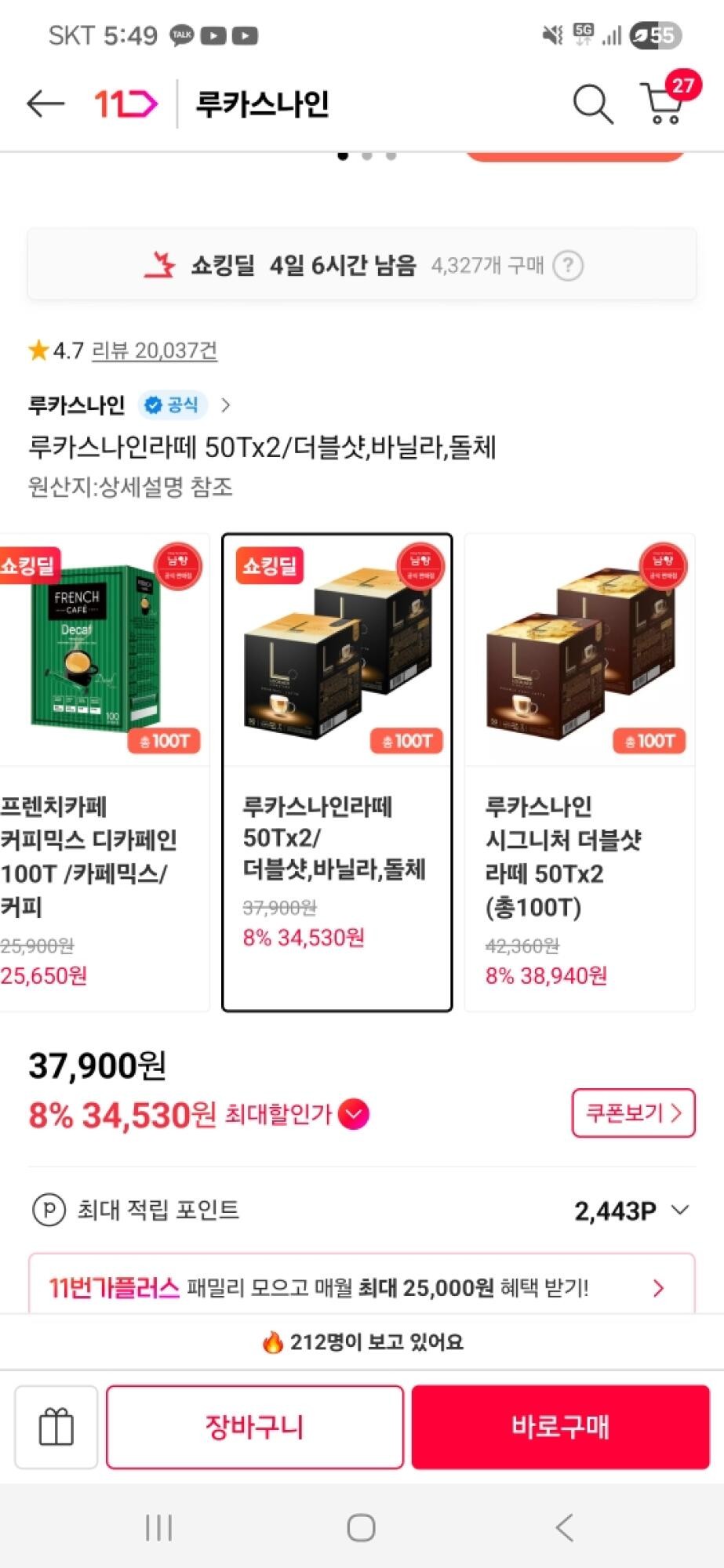The height and width of the screenshot is (1568, 724).
Task: Open the 루카스나인 공식 store page
Action: 129,405
